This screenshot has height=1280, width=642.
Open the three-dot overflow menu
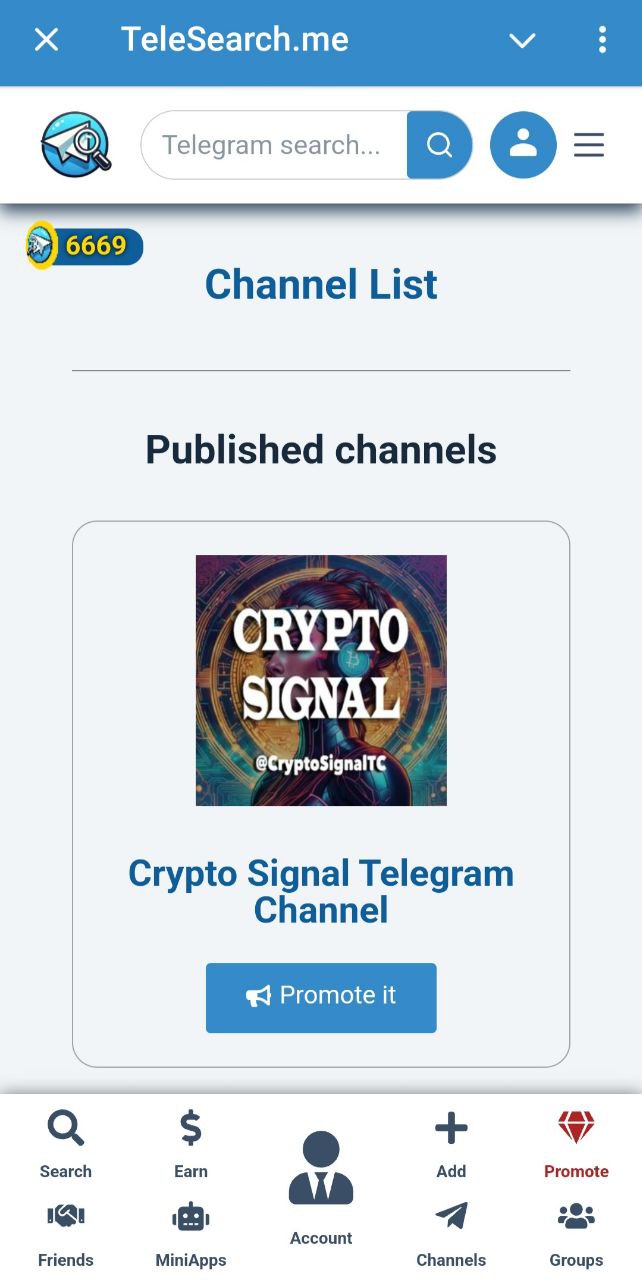point(602,40)
